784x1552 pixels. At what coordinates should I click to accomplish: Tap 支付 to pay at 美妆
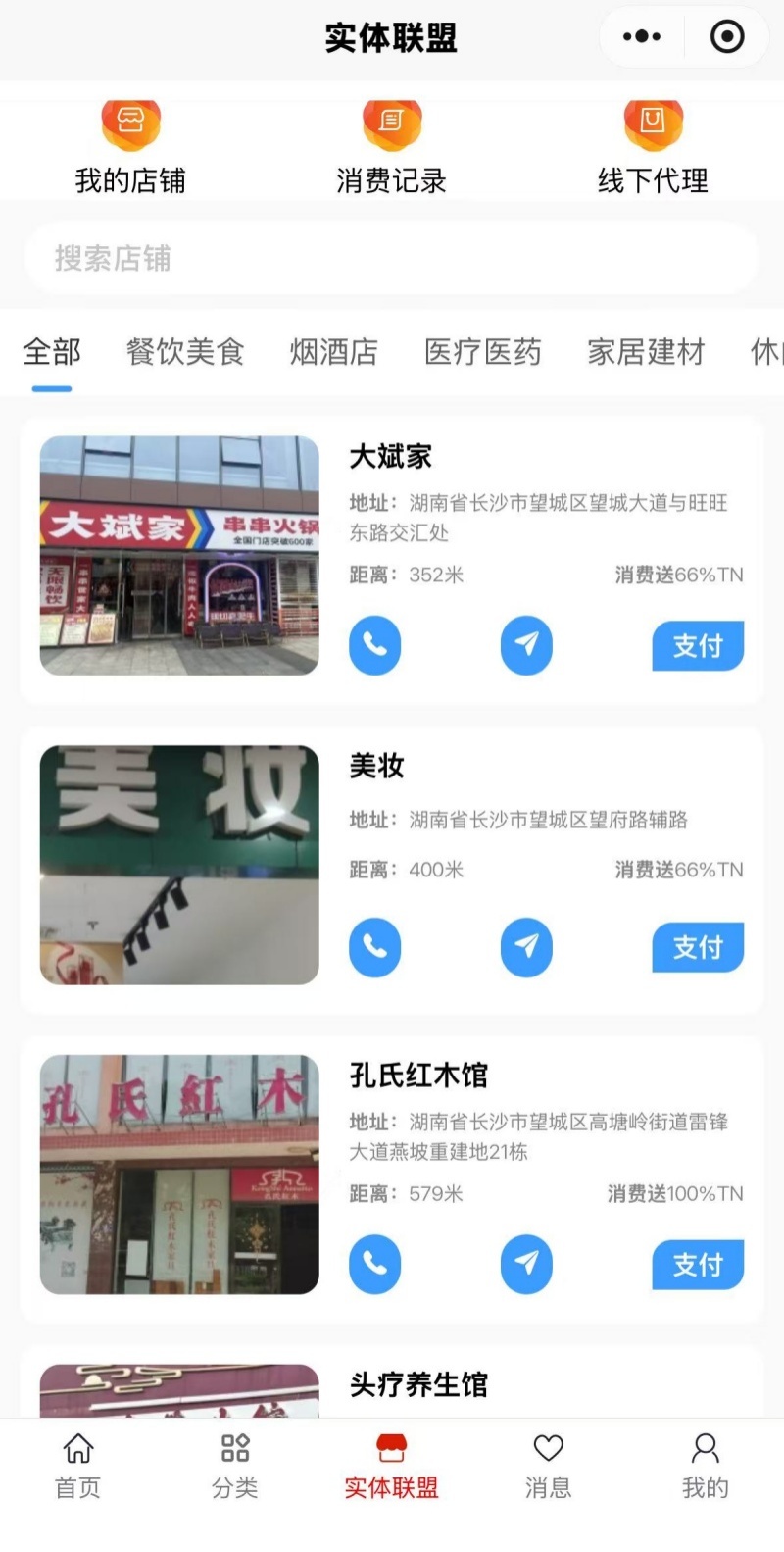(698, 947)
